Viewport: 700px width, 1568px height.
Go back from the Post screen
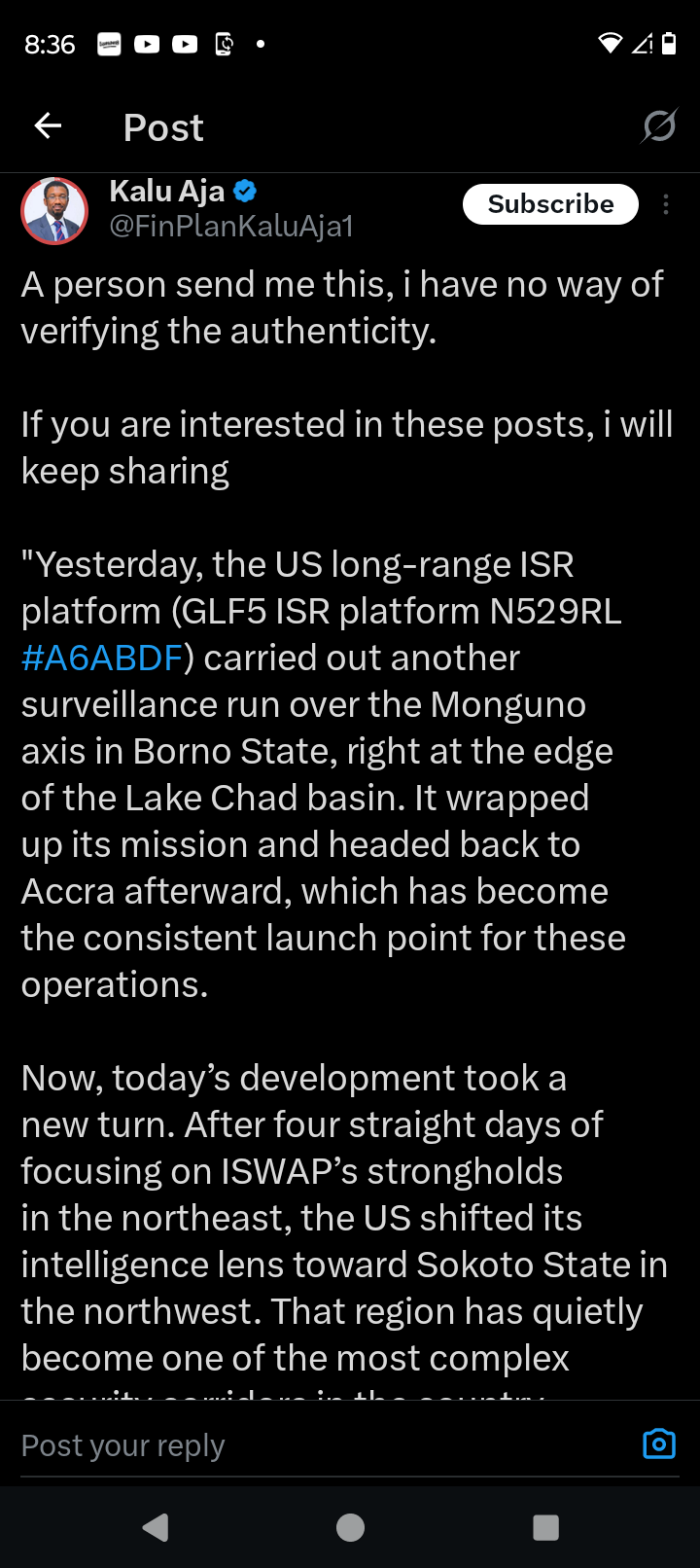coord(48,125)
